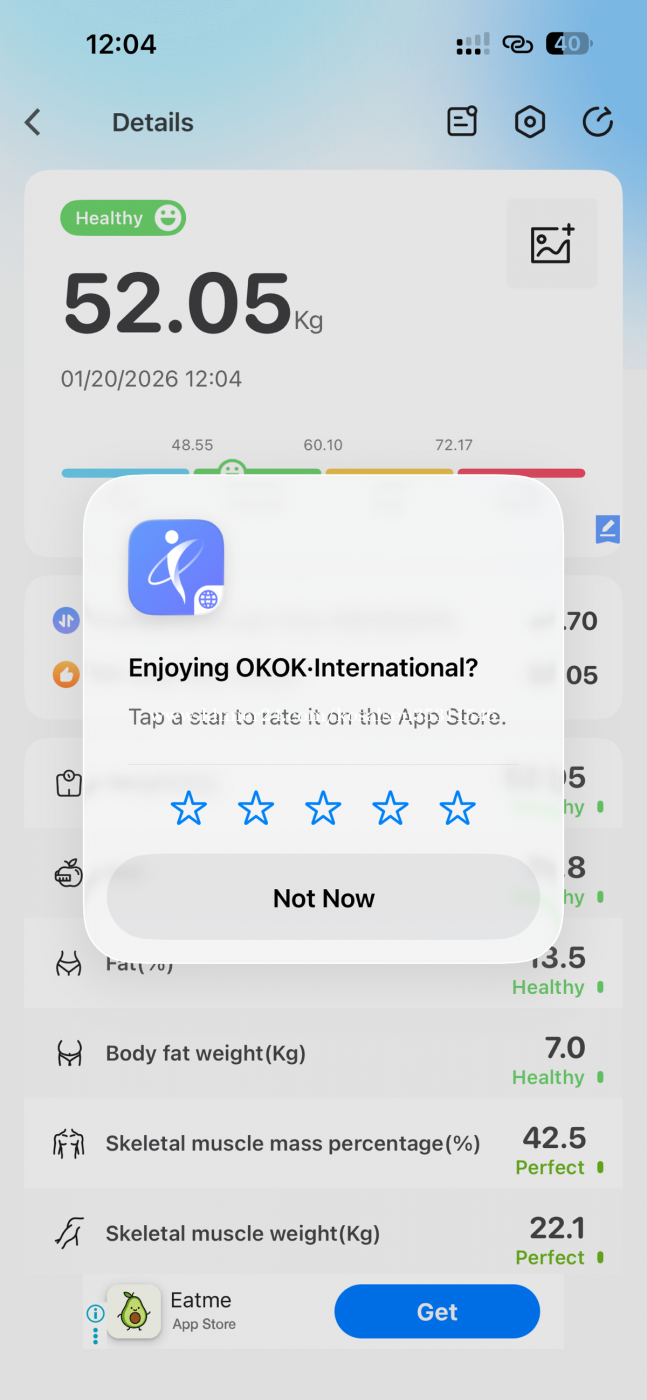Screen dimensions: 647x1400
Task: Add a photo to this measurement
Action: (552, 244)
